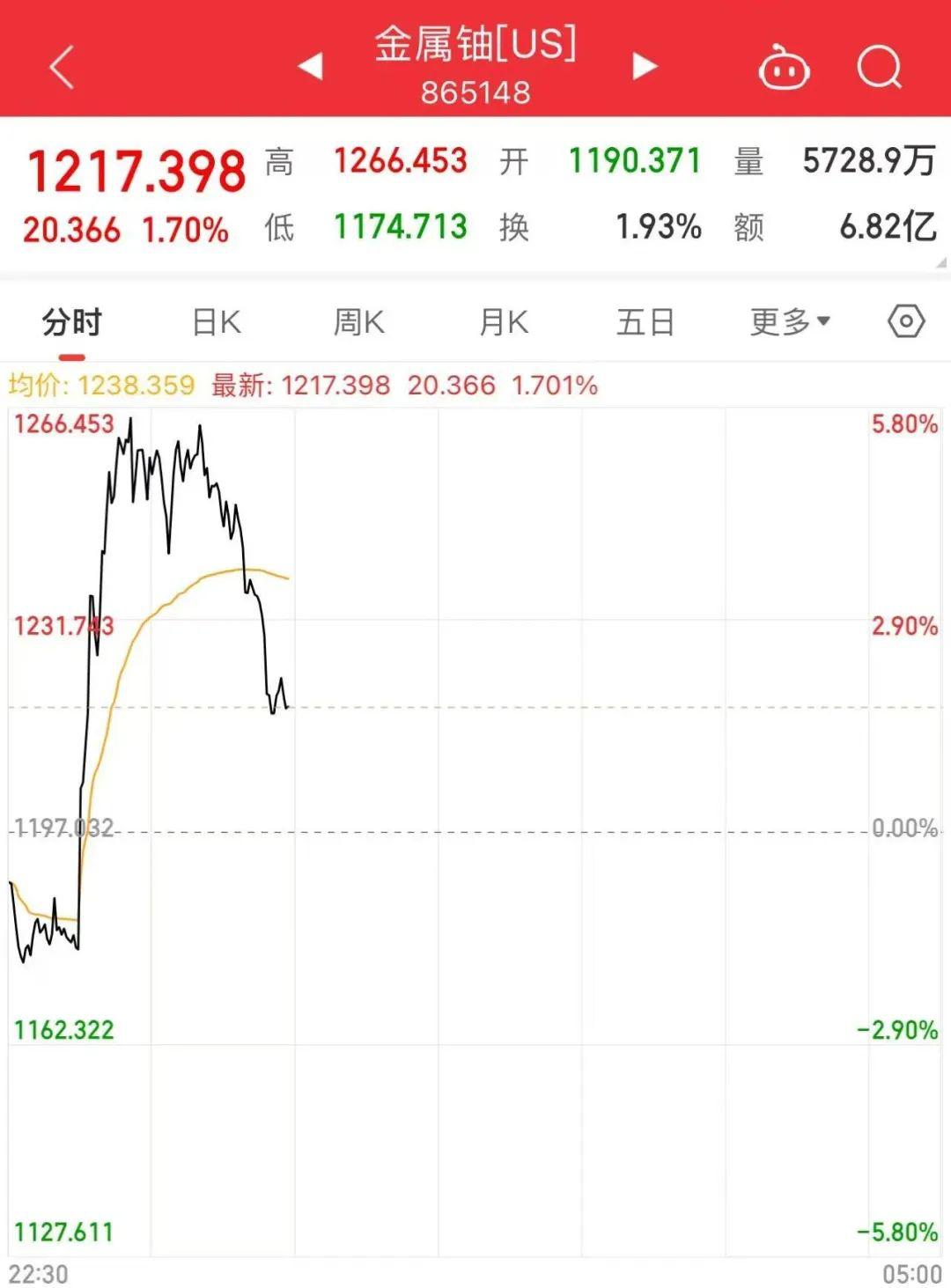Switch to the previous stock with left triangle
Screen dimensions: 951x1288
310,66
